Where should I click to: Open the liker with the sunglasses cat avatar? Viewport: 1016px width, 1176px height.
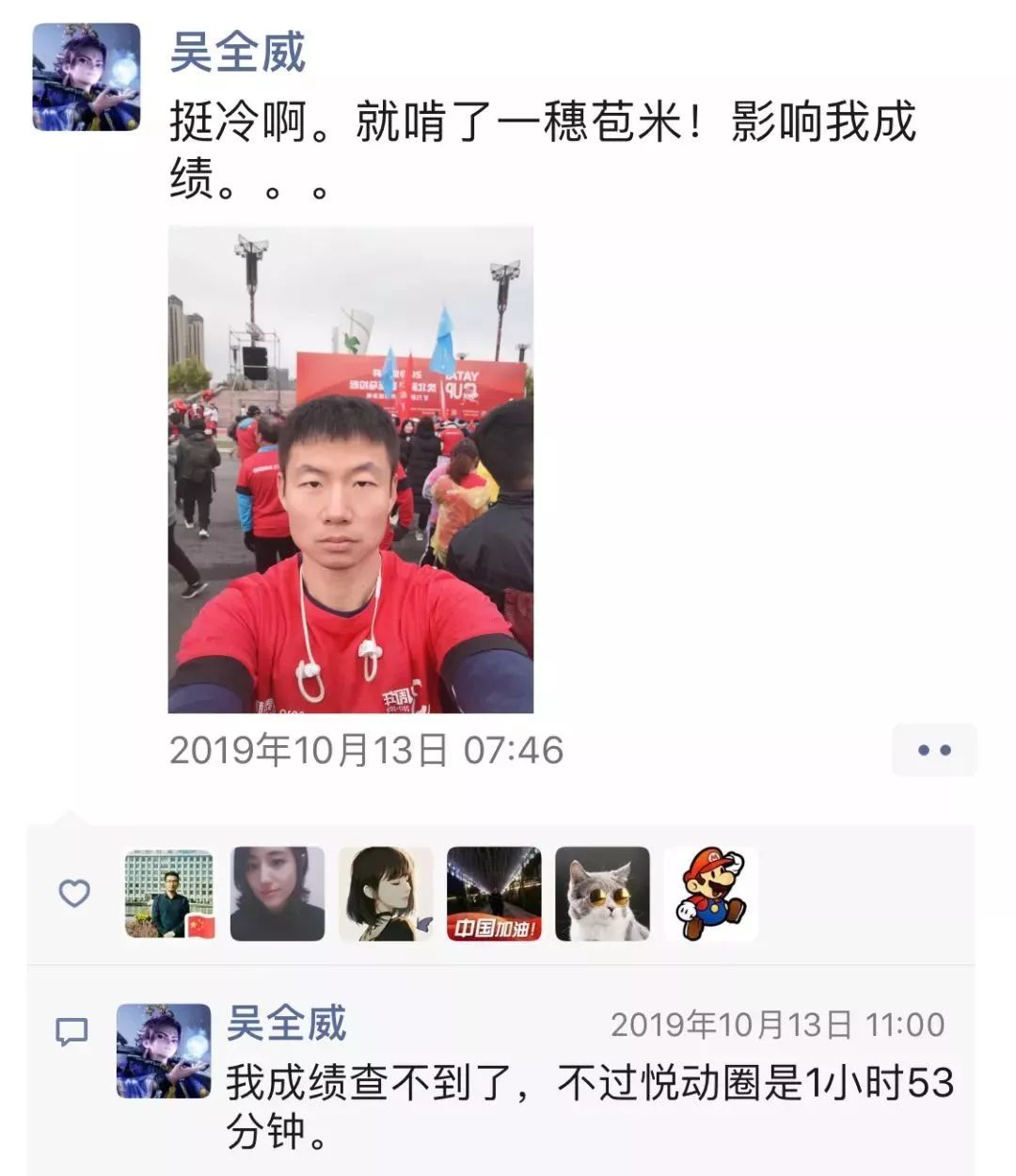(x=602, y=894)
